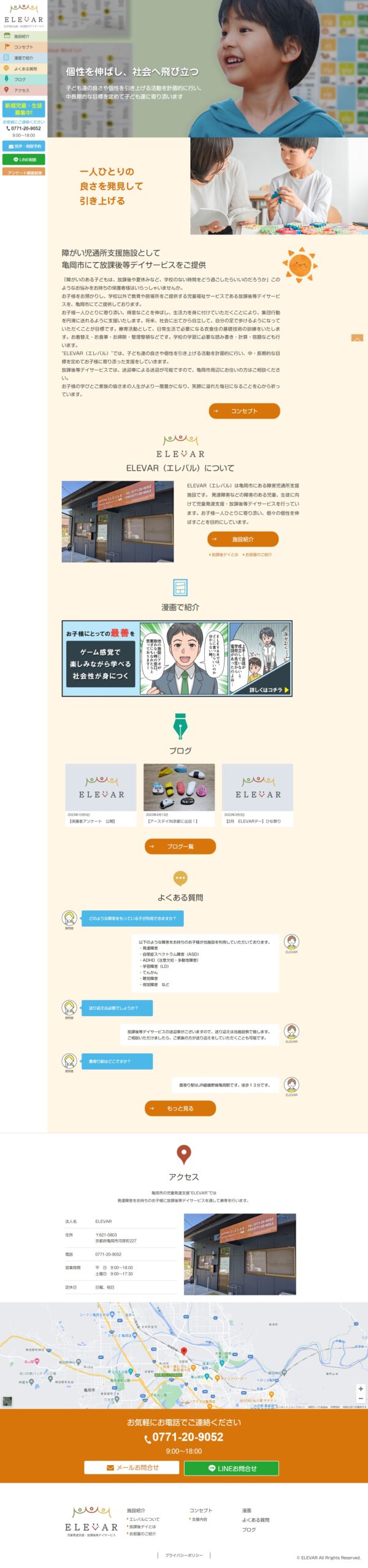The width and height of the screenshot is (368, 1568).
Task: Follow the お部屋のご紹介 link under 施設紹介 button
Action: (258, 554)
